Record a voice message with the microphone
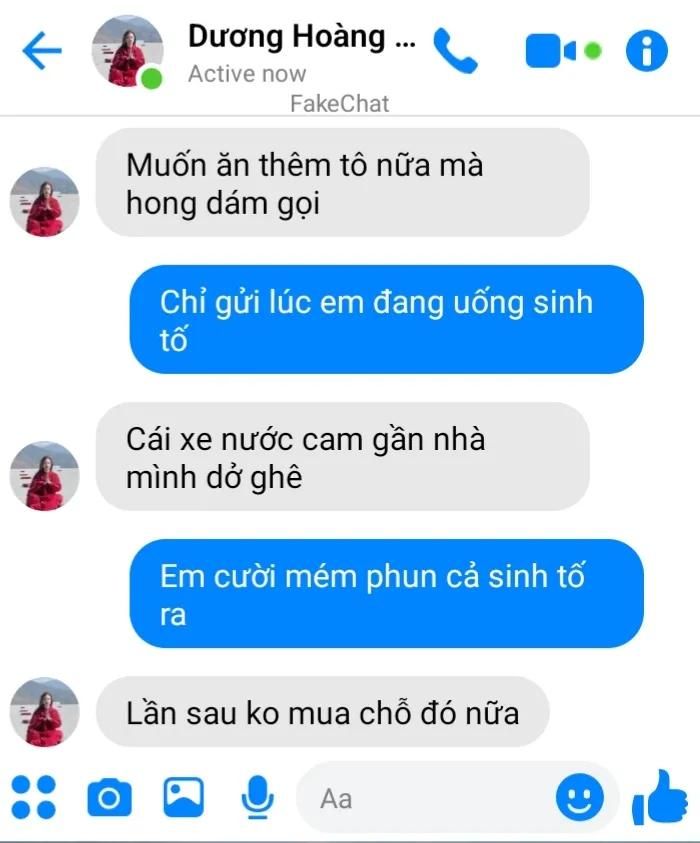700x843 pixels. tap(258, 797)
